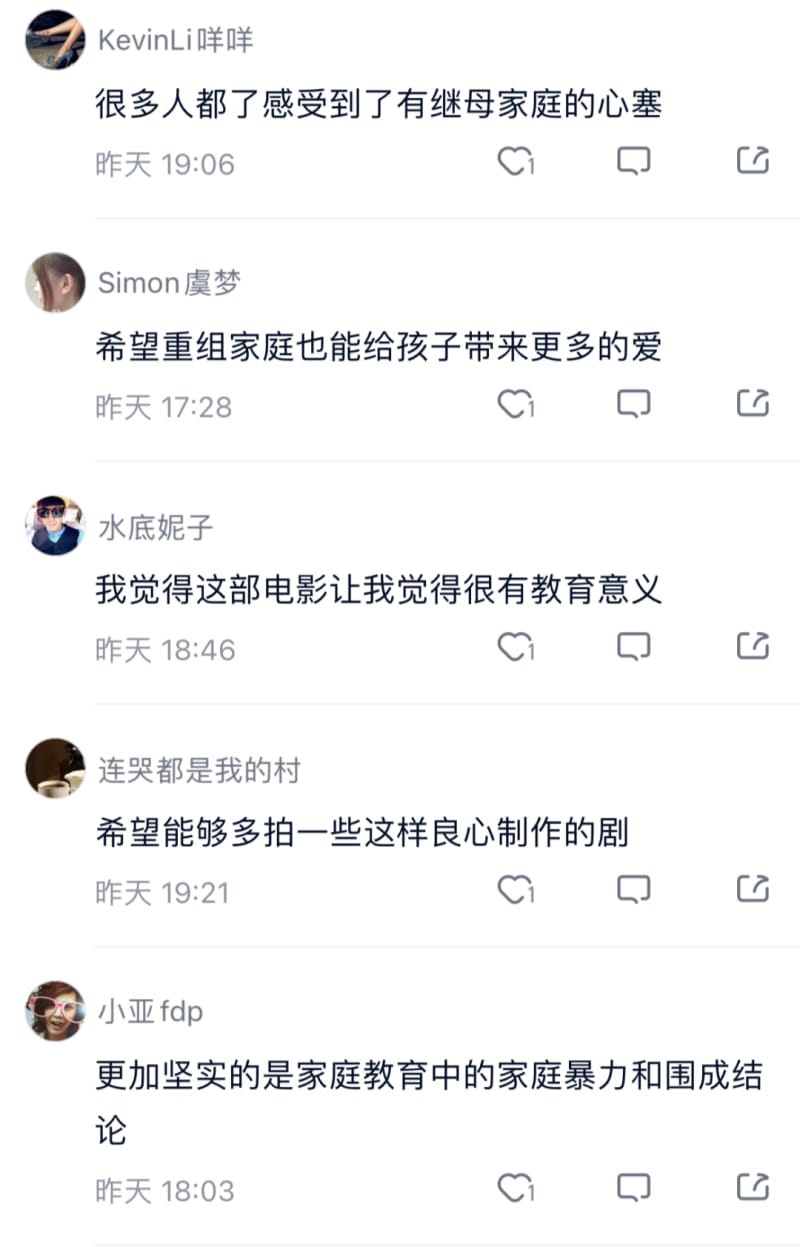800x1247 pixels.
Task: Tap 连哭都是我的村's profile avatar
Action: [55, 769]
